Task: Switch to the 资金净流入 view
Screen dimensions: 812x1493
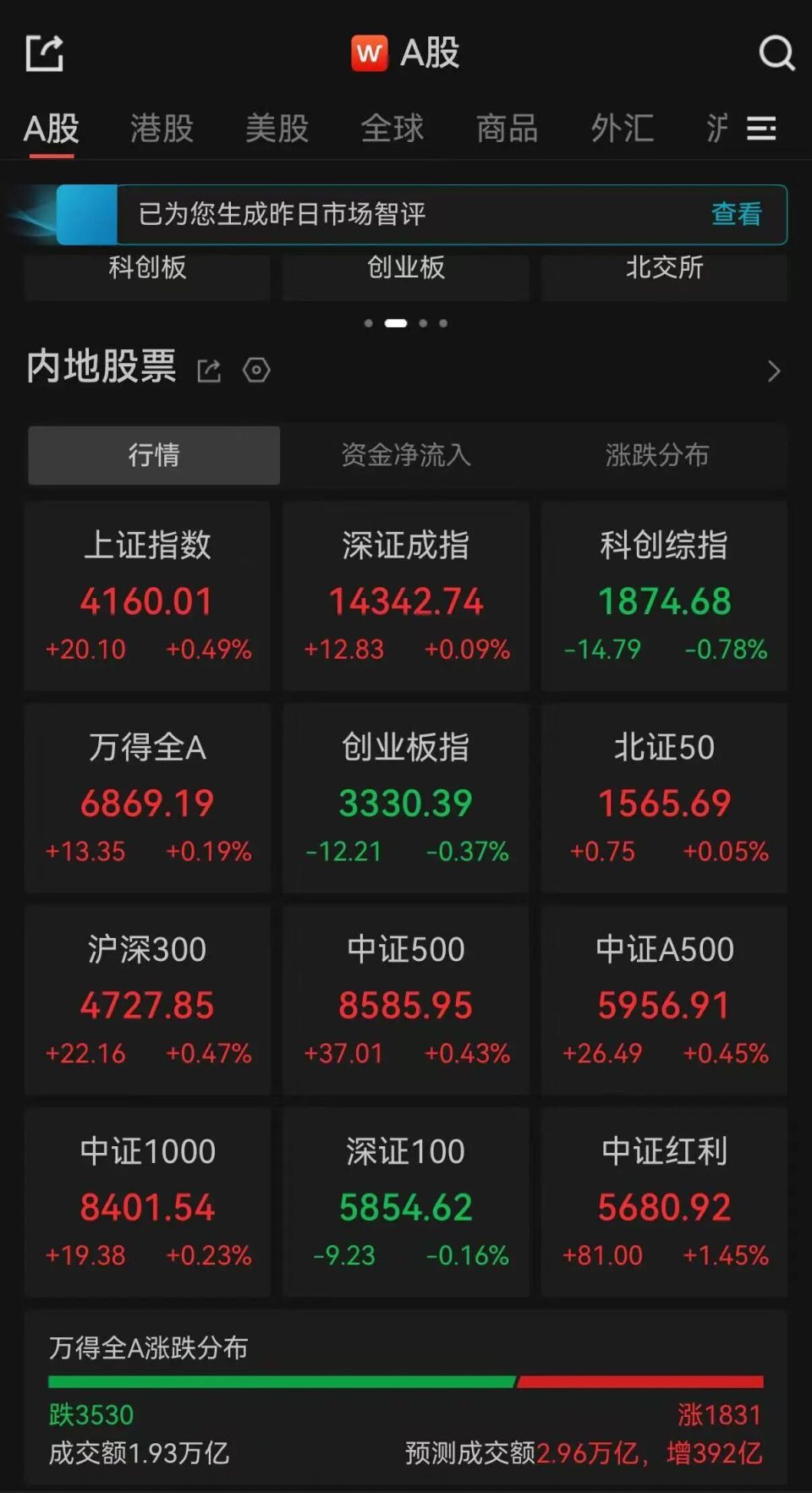Action: (x=405, y=455)
